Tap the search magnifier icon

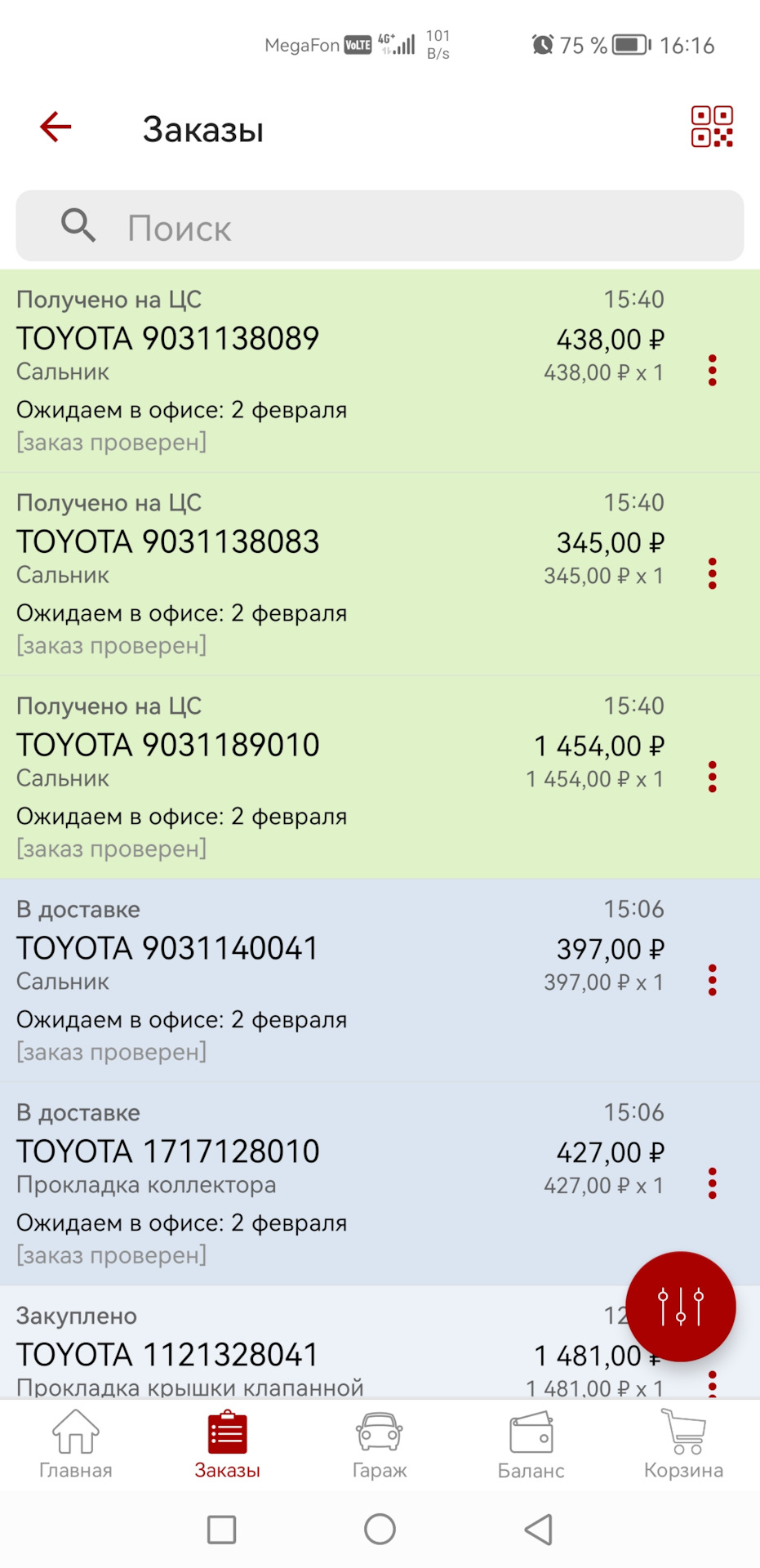pyautogui.click(x=78, y=226)
